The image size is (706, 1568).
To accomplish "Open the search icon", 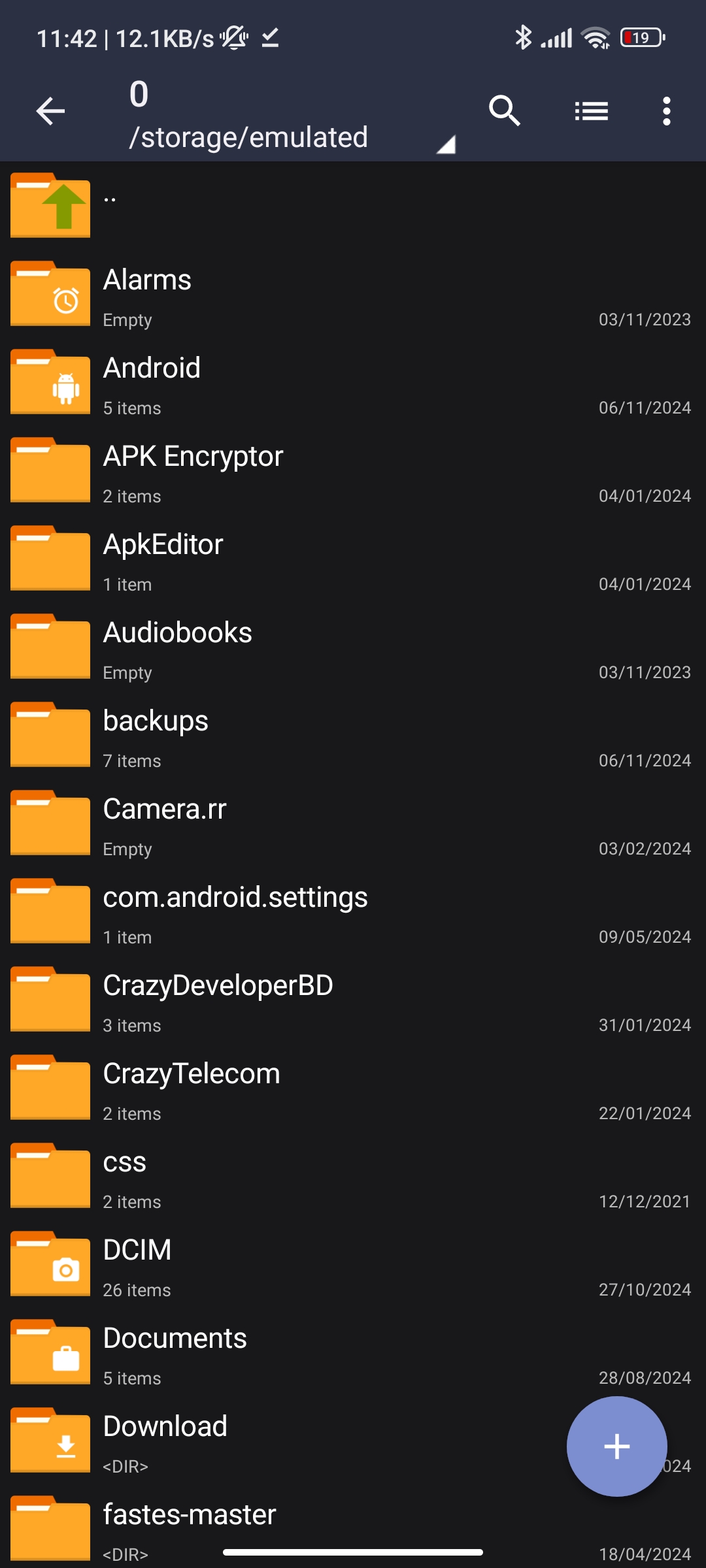I will [x=505, y=111].
